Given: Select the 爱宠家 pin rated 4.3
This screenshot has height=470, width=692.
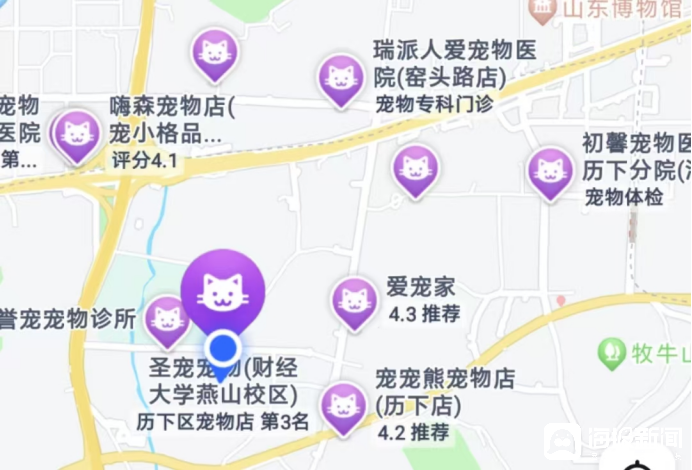Looking at the screenshot, I should click(x=355, y=299).
